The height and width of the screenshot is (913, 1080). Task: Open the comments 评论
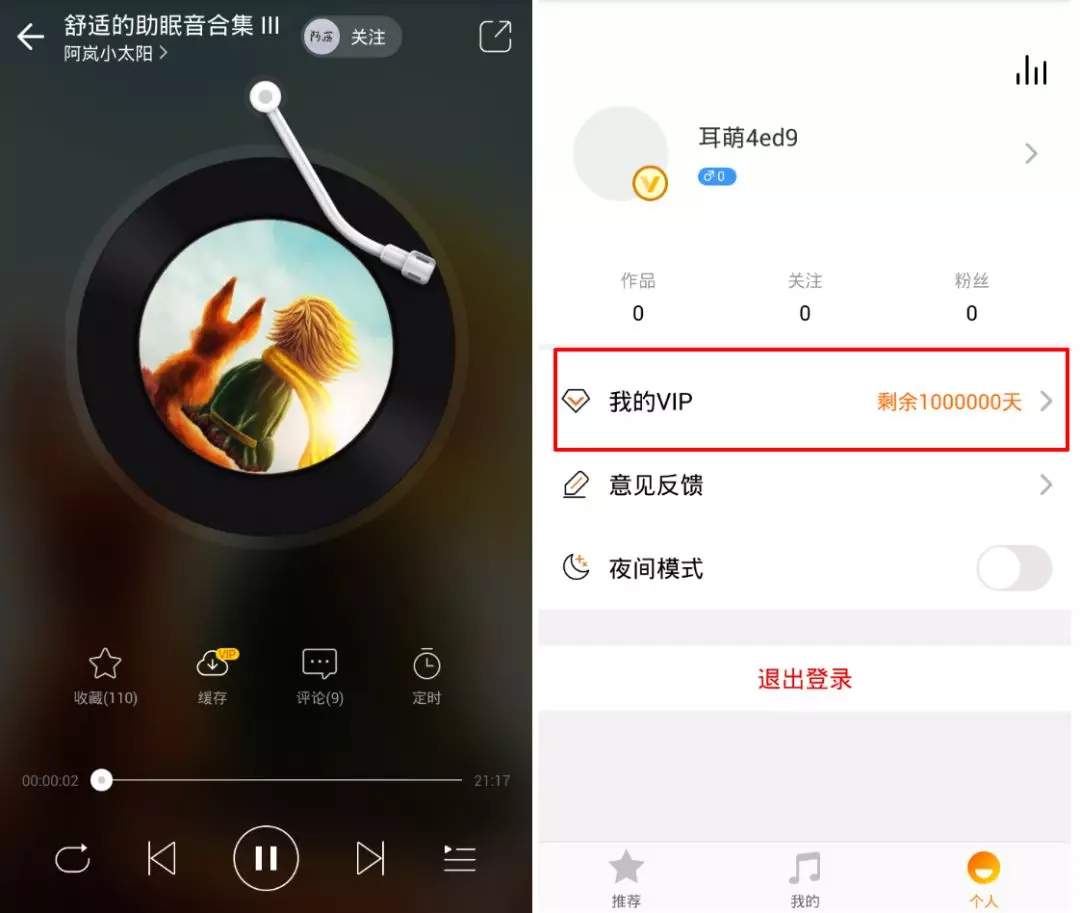(319, 676)
